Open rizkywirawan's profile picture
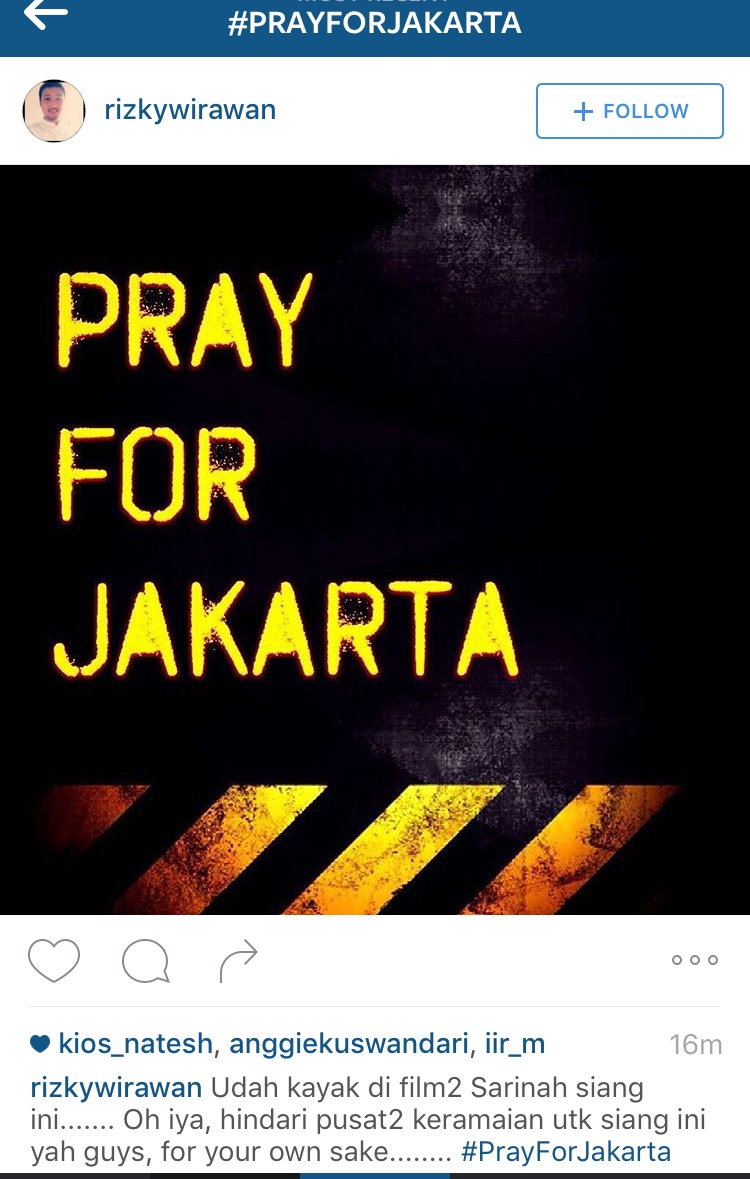 pyautogui.click(x=54, y=111)
